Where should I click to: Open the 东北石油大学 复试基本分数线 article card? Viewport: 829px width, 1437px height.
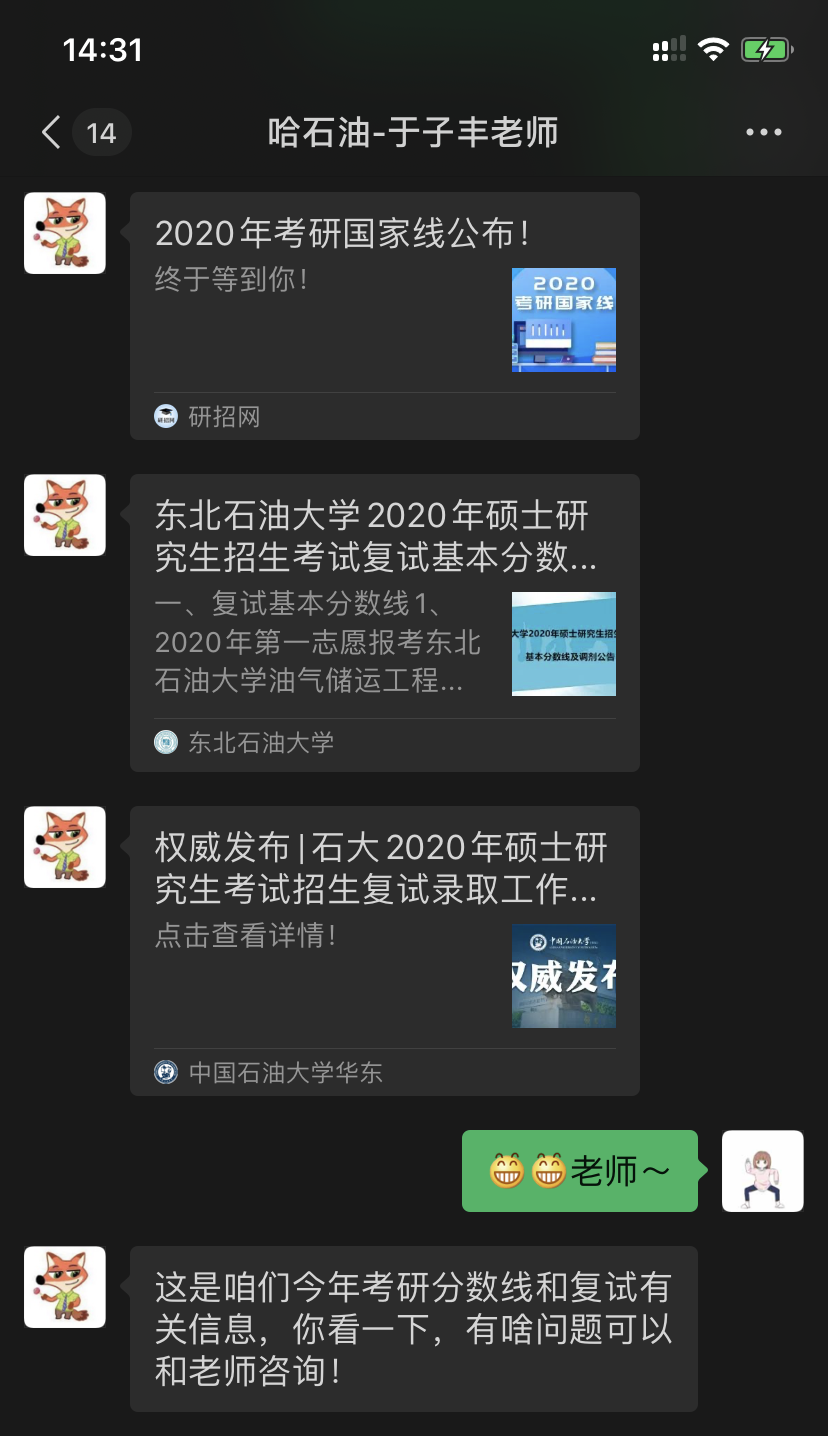384,622
